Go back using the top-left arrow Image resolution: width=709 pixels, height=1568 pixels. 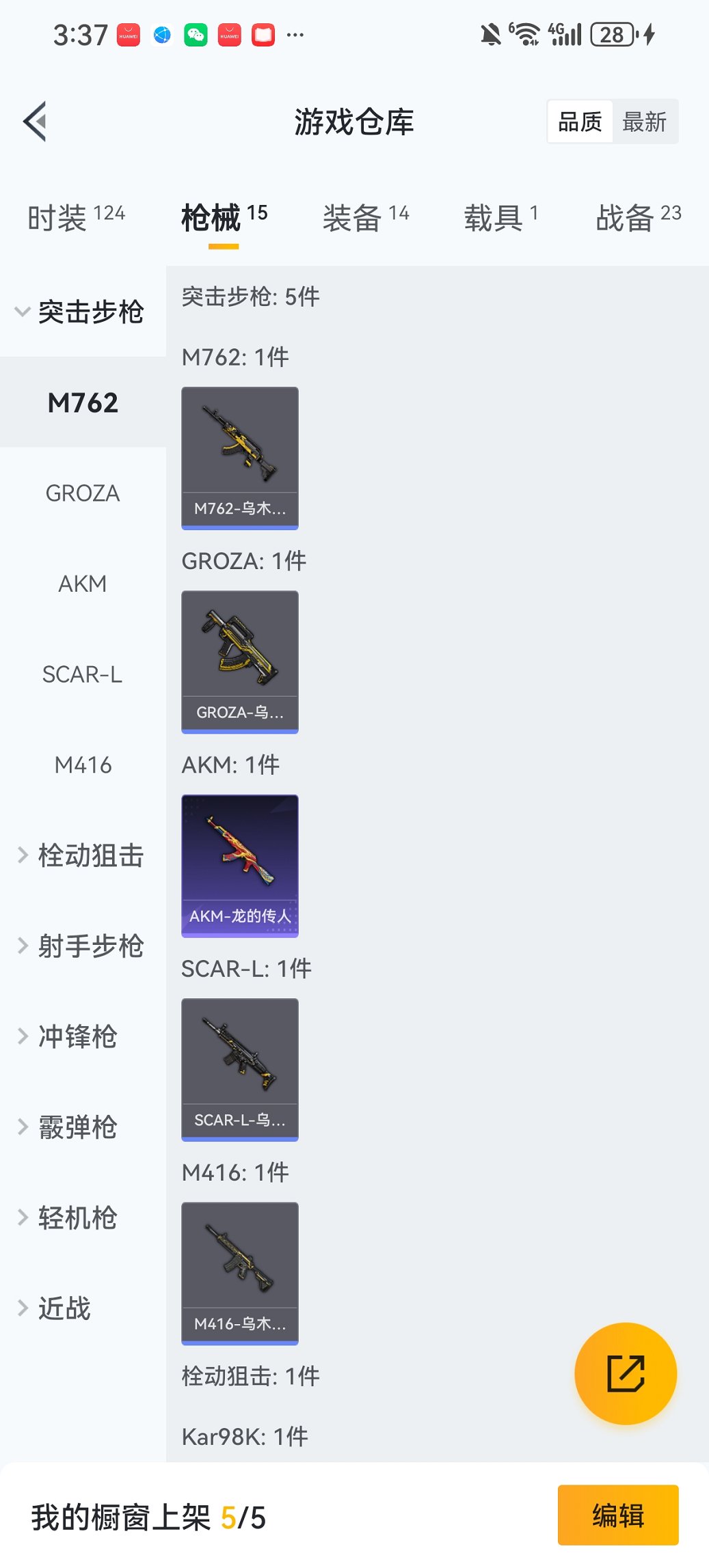click(36, 122)
